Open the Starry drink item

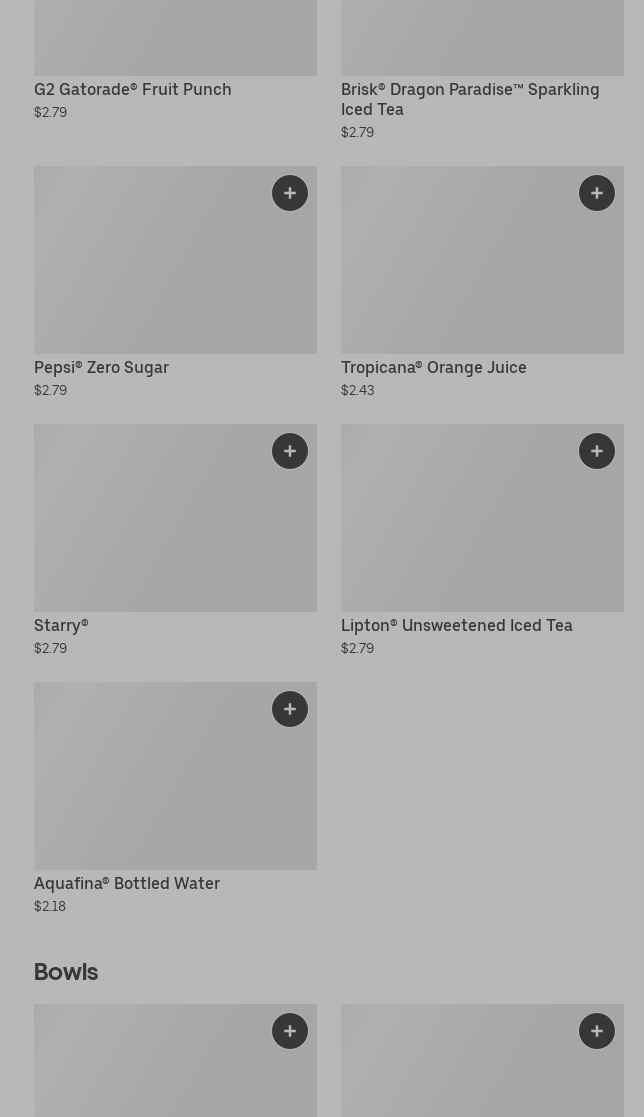(61, 625)
